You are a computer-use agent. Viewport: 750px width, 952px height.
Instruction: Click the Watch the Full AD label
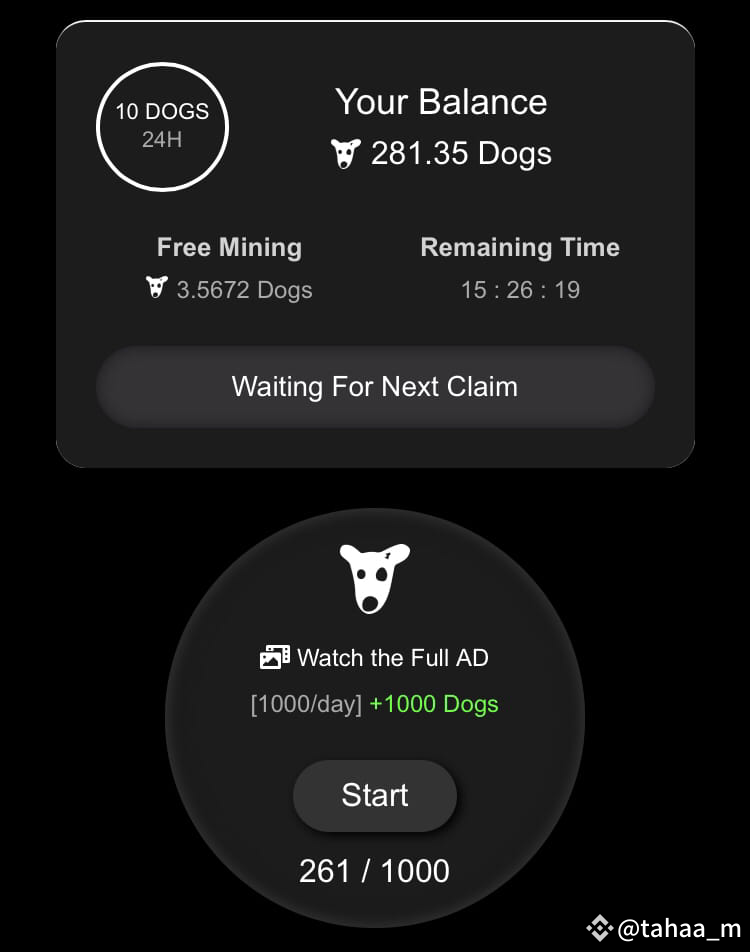pos(393,658)
